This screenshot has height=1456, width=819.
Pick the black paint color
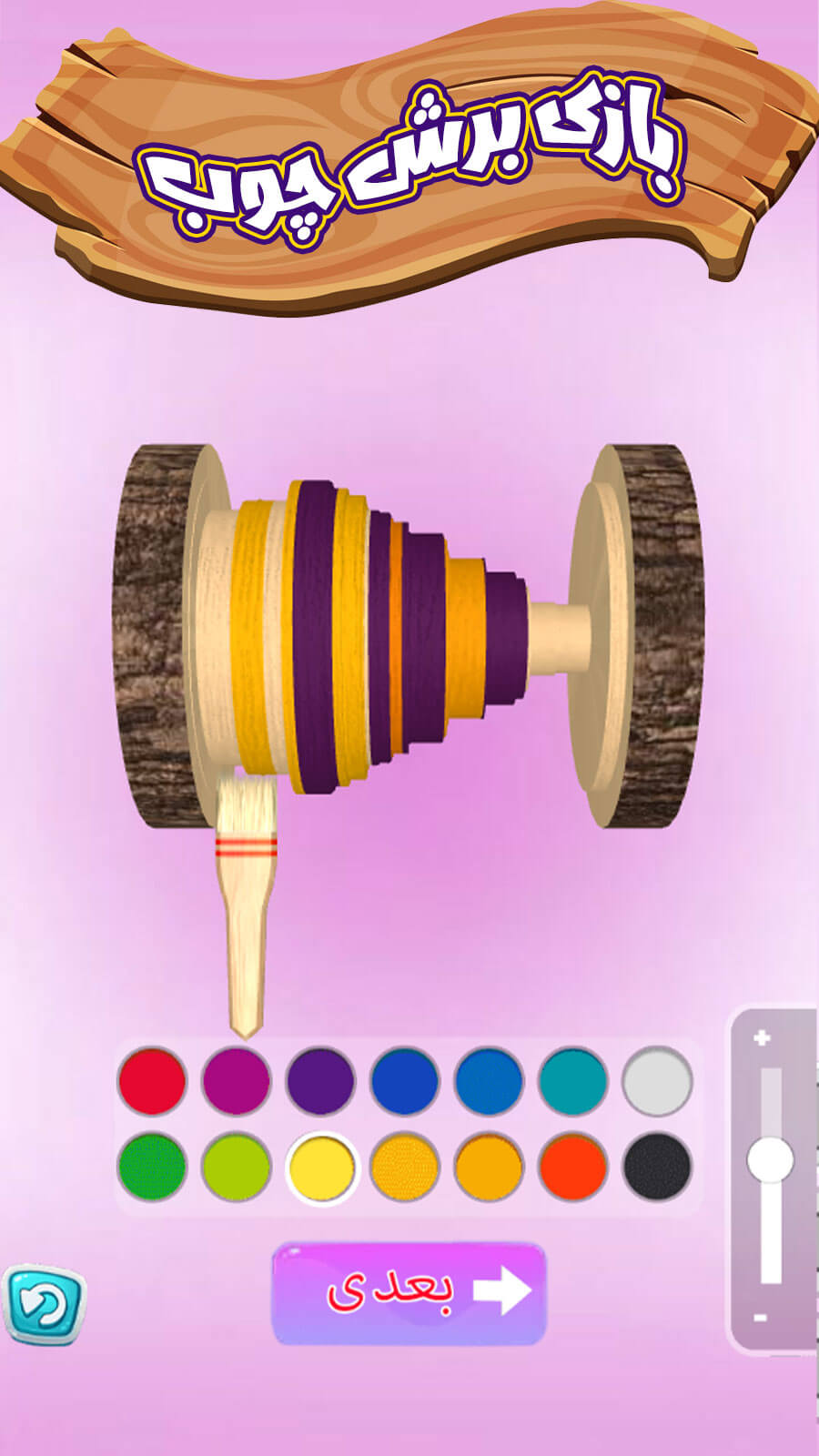coord(657,1167)
